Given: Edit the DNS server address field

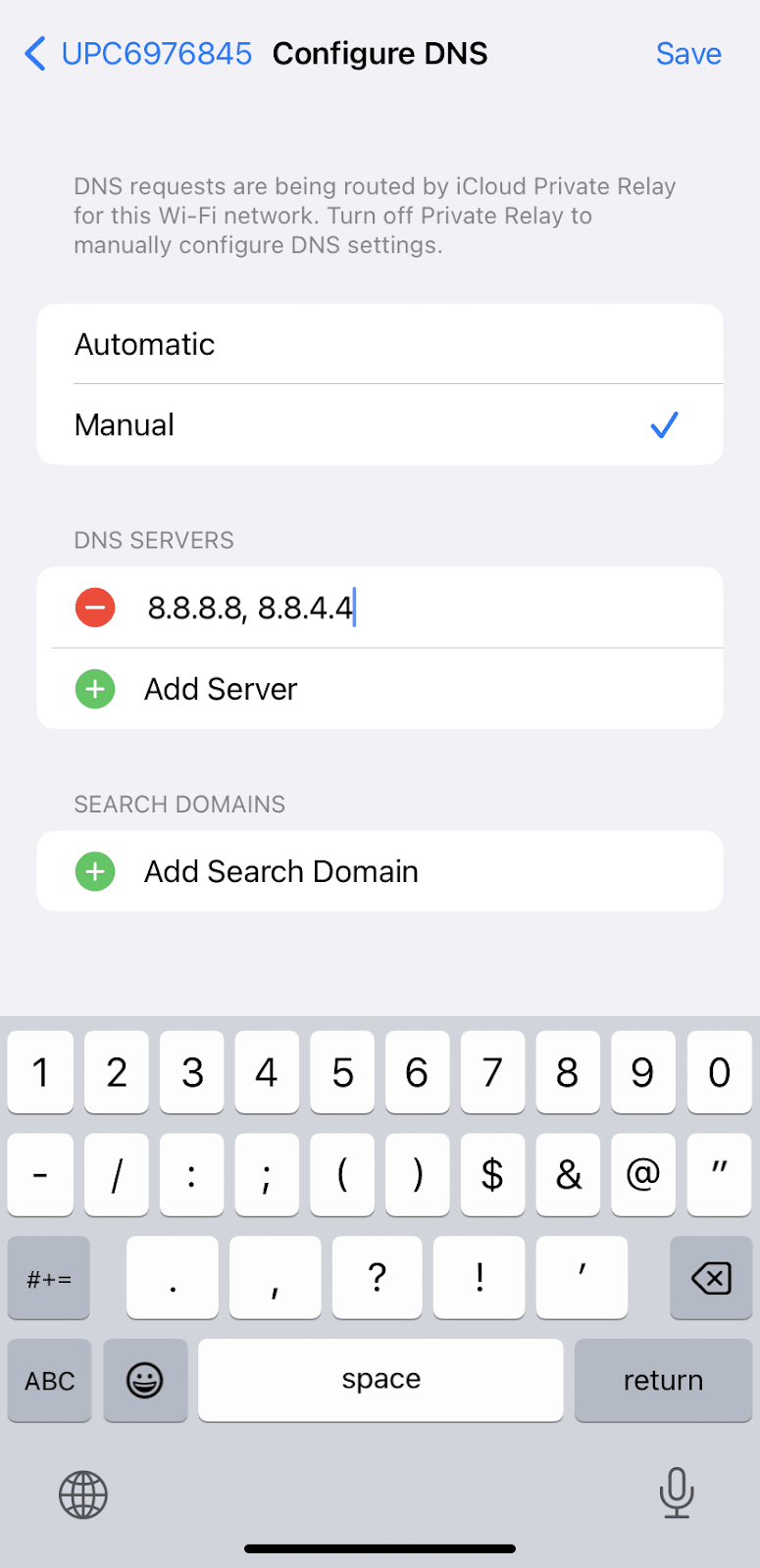Looking at the screenshot, I should pyautogui.click(x=422, y=608).
